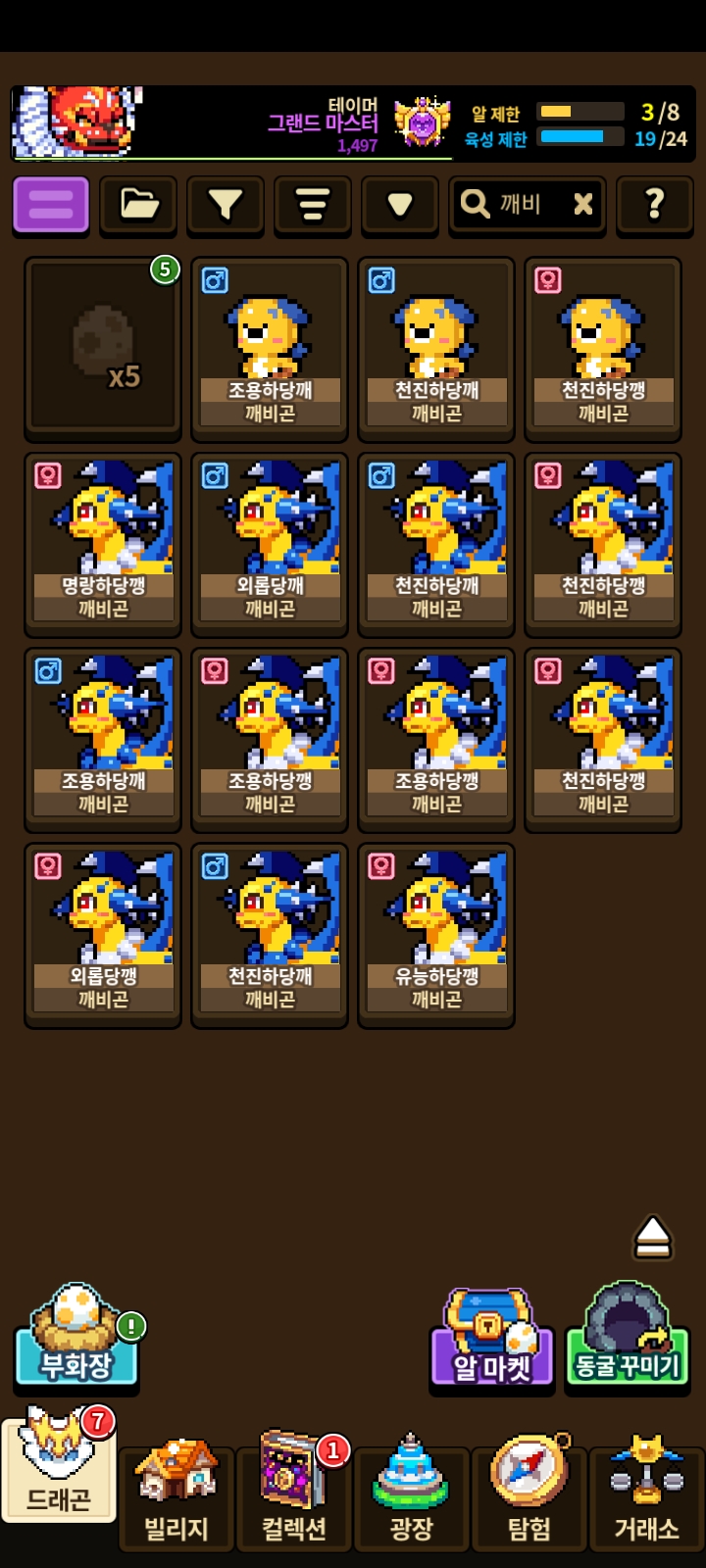Tap the heart favorites filter
The width and height of the screenshot is (706, 1568).
coord(399,205)
